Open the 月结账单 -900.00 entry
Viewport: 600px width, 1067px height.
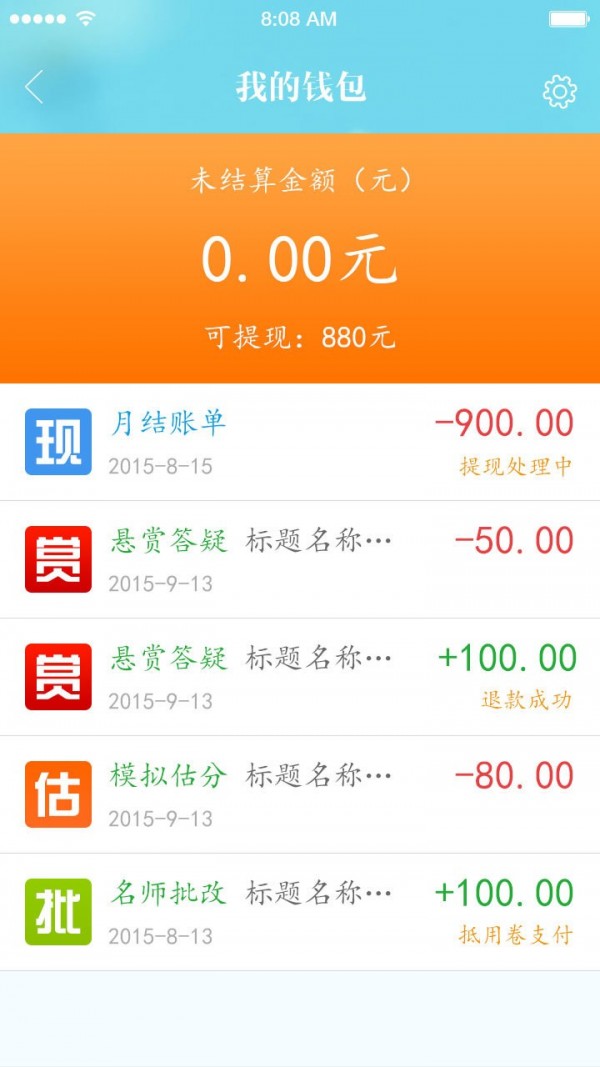pyautogui.click(x=300, y=442)
